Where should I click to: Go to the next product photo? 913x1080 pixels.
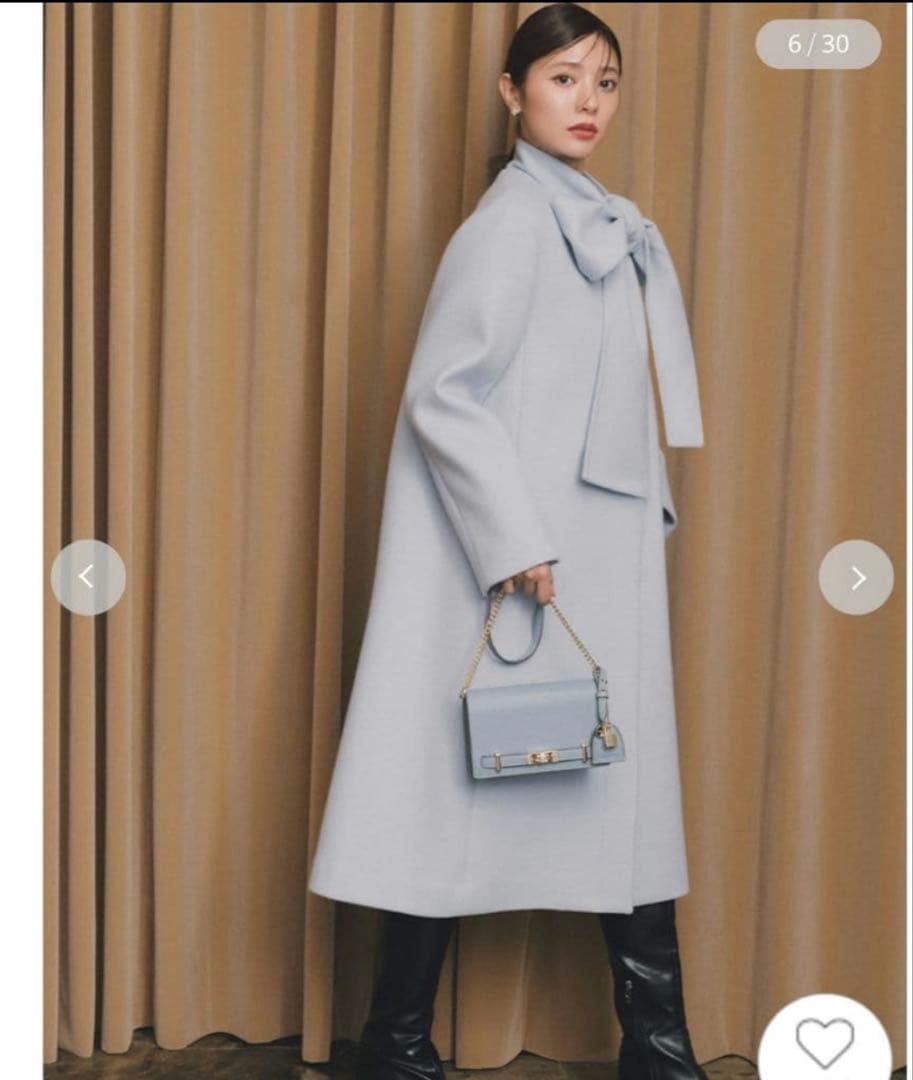pyautogui.click(x=856, y=577)
